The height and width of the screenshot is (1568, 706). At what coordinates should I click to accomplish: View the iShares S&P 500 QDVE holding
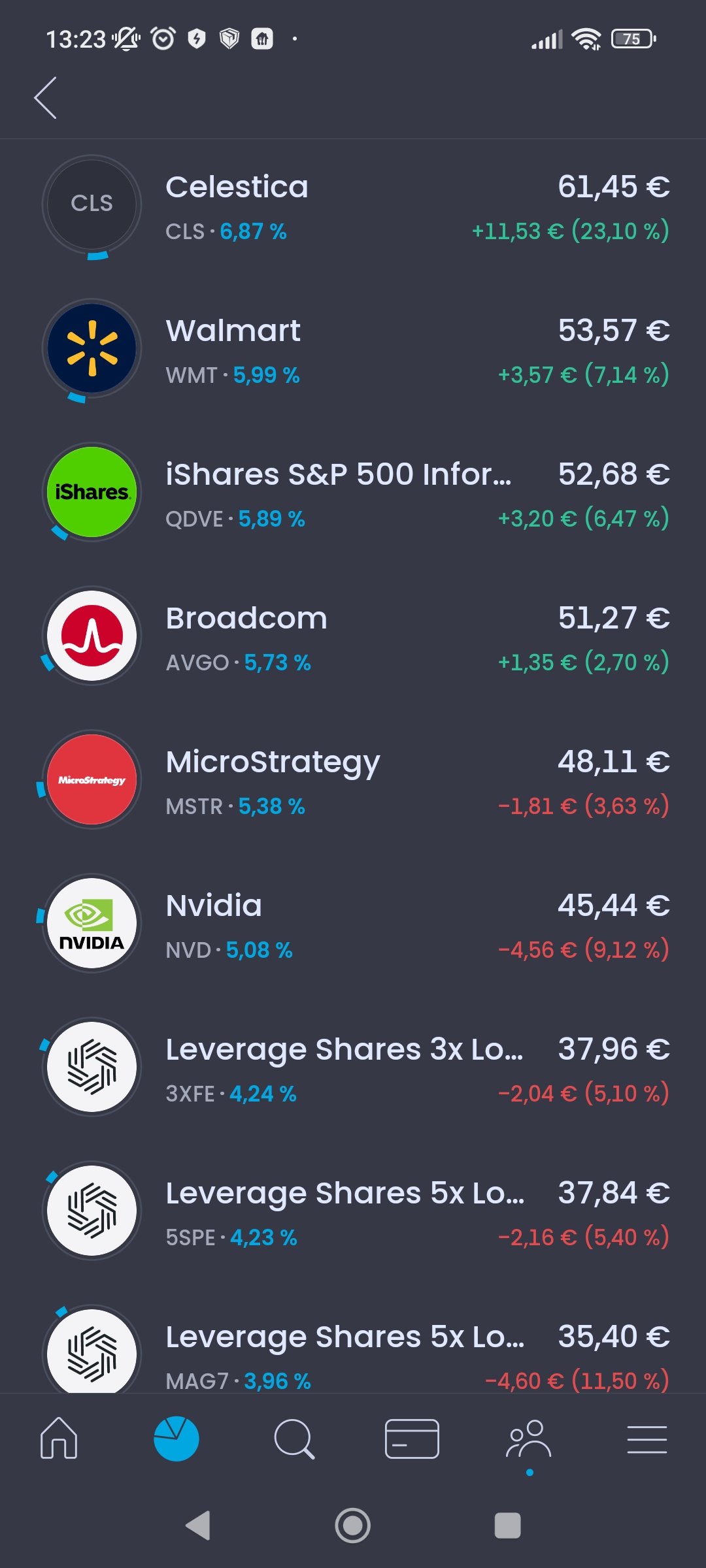coord(353,495)
